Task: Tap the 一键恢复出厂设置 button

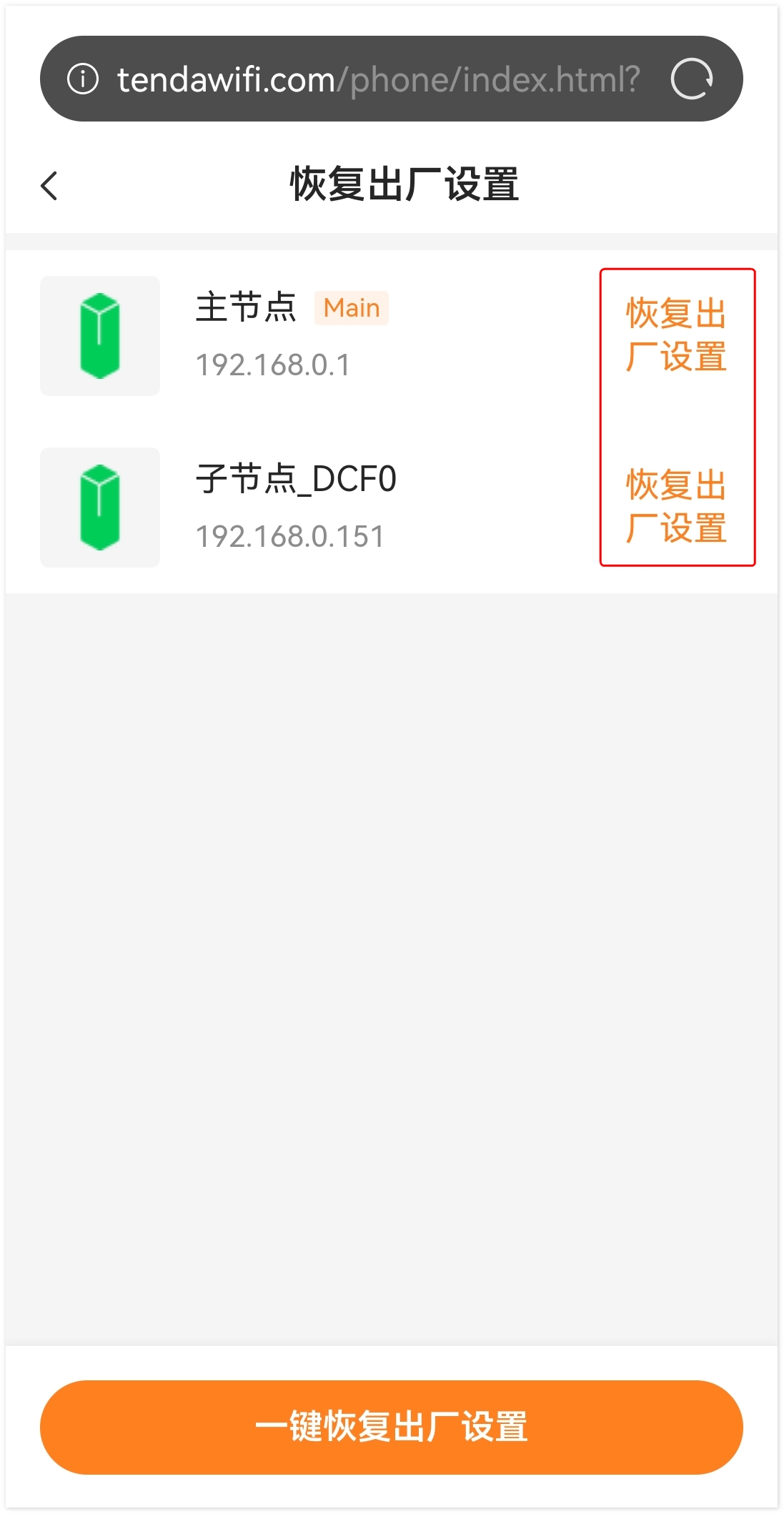Action: tap(391, 1427)
